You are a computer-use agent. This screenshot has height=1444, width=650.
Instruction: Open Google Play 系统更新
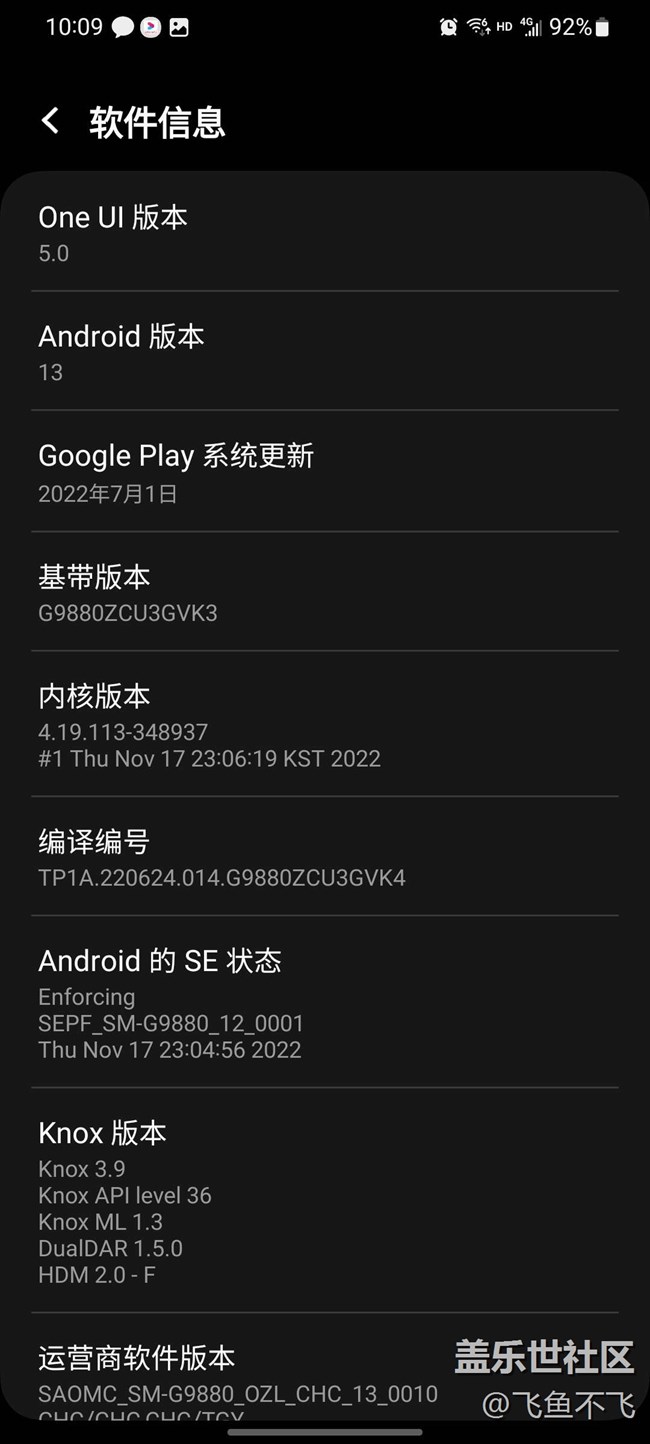tap(324, 472)
